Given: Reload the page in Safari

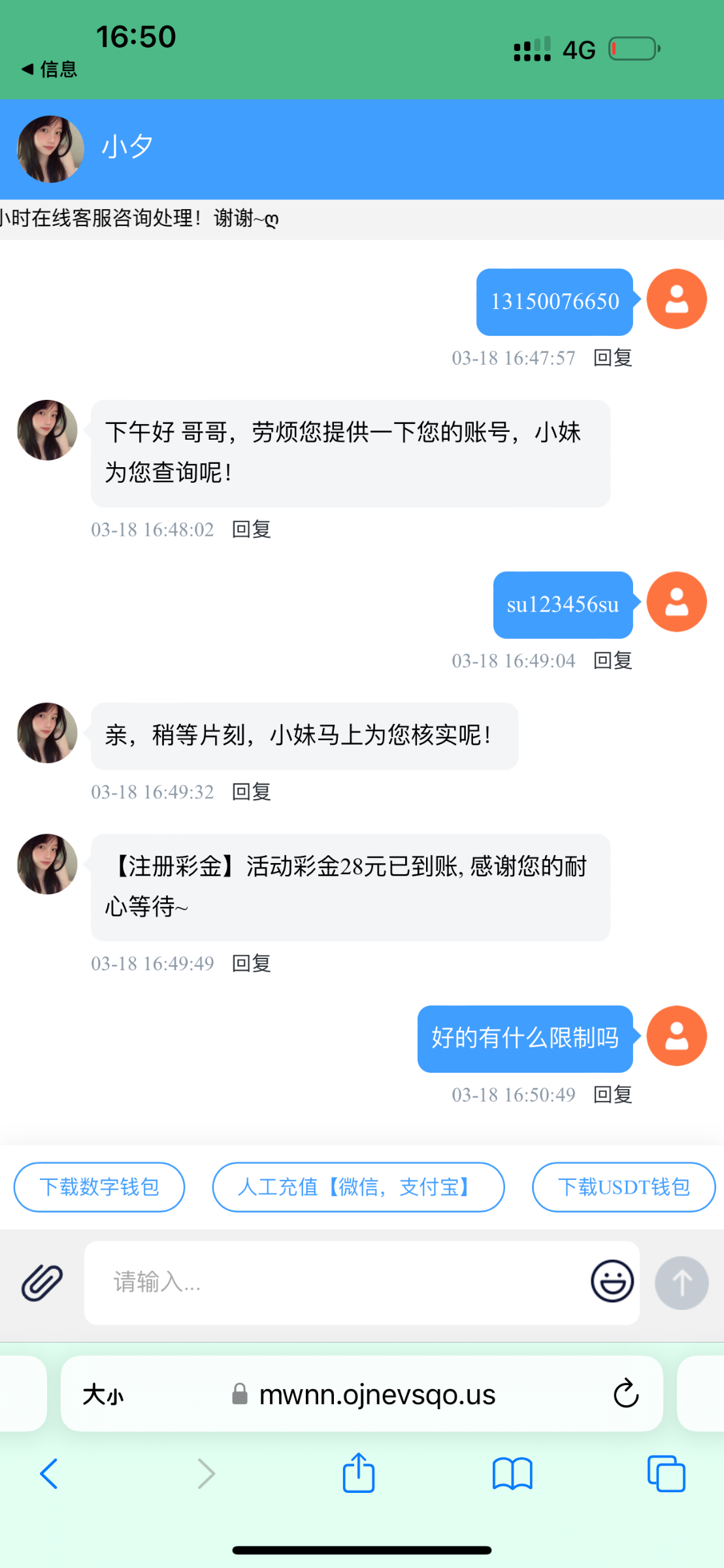Looking at the screenshot, I should 625,1394.
